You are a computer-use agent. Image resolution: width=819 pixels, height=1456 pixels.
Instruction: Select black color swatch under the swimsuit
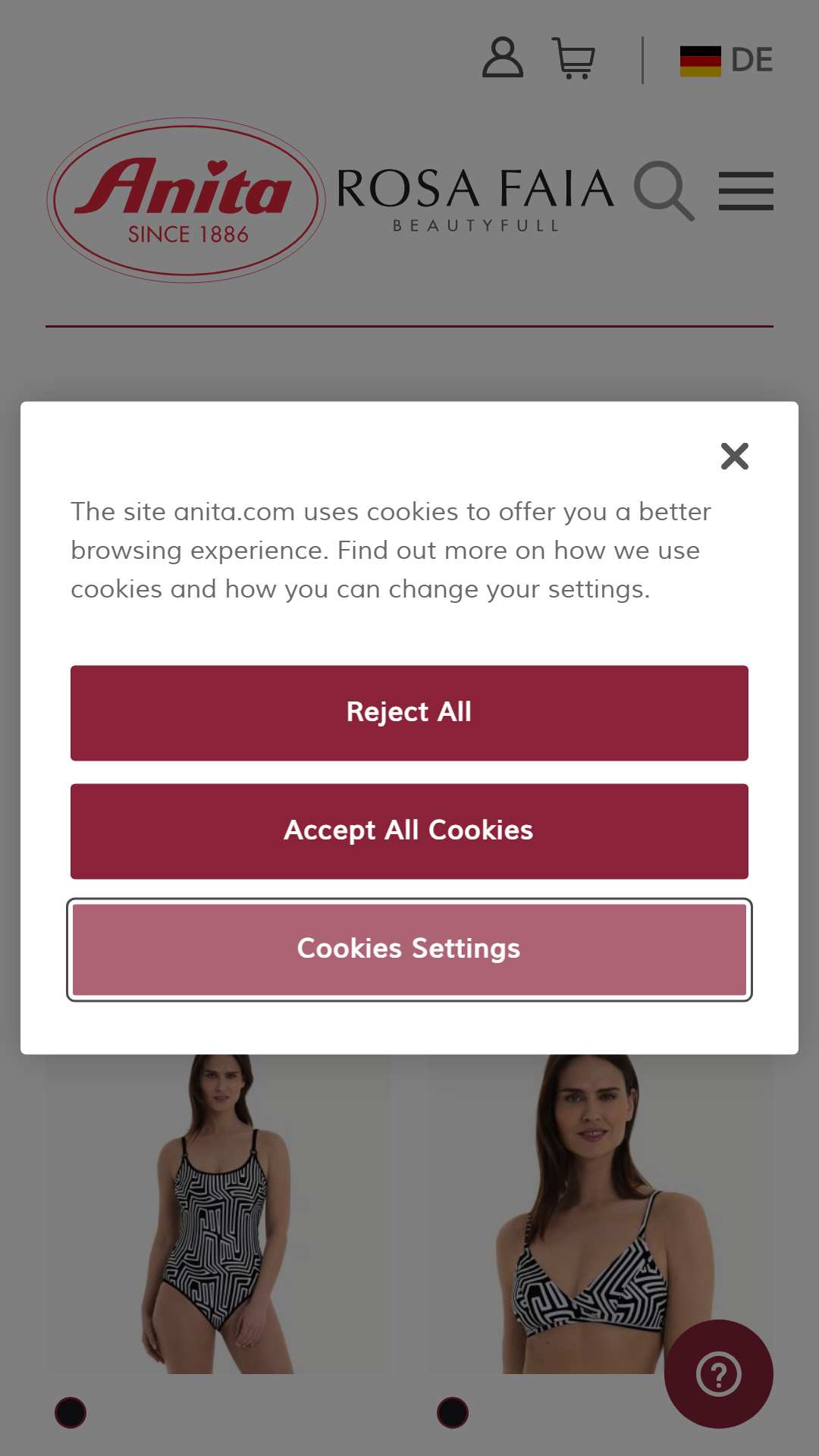coord(71,1413)
